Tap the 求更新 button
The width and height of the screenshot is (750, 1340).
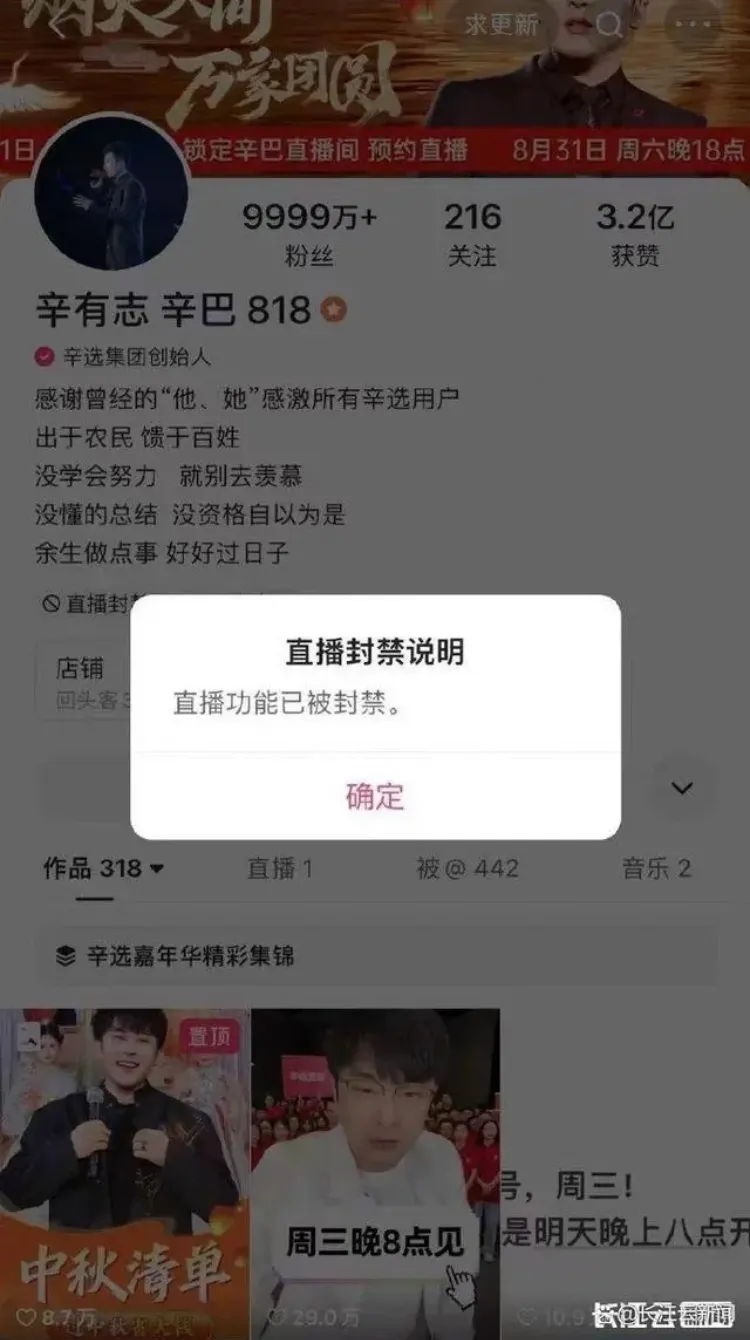(502, 24)
